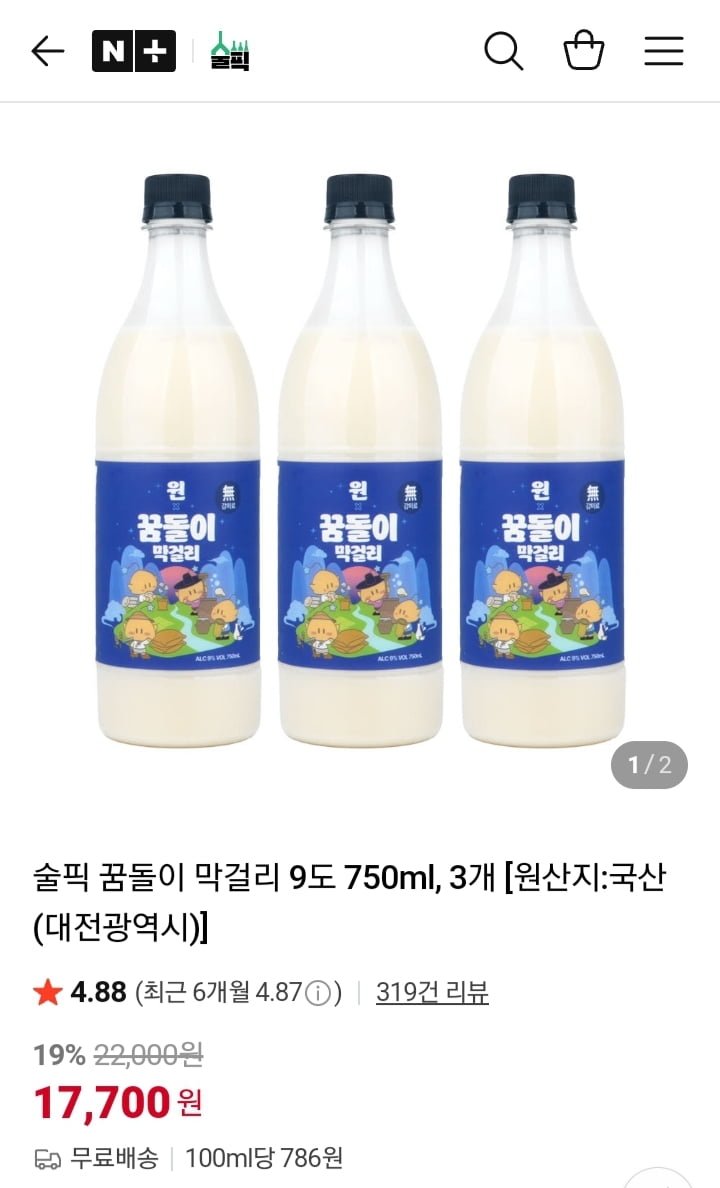Screen dimensions: 720x1188
Task: Open the search icon
Action: 503,51
